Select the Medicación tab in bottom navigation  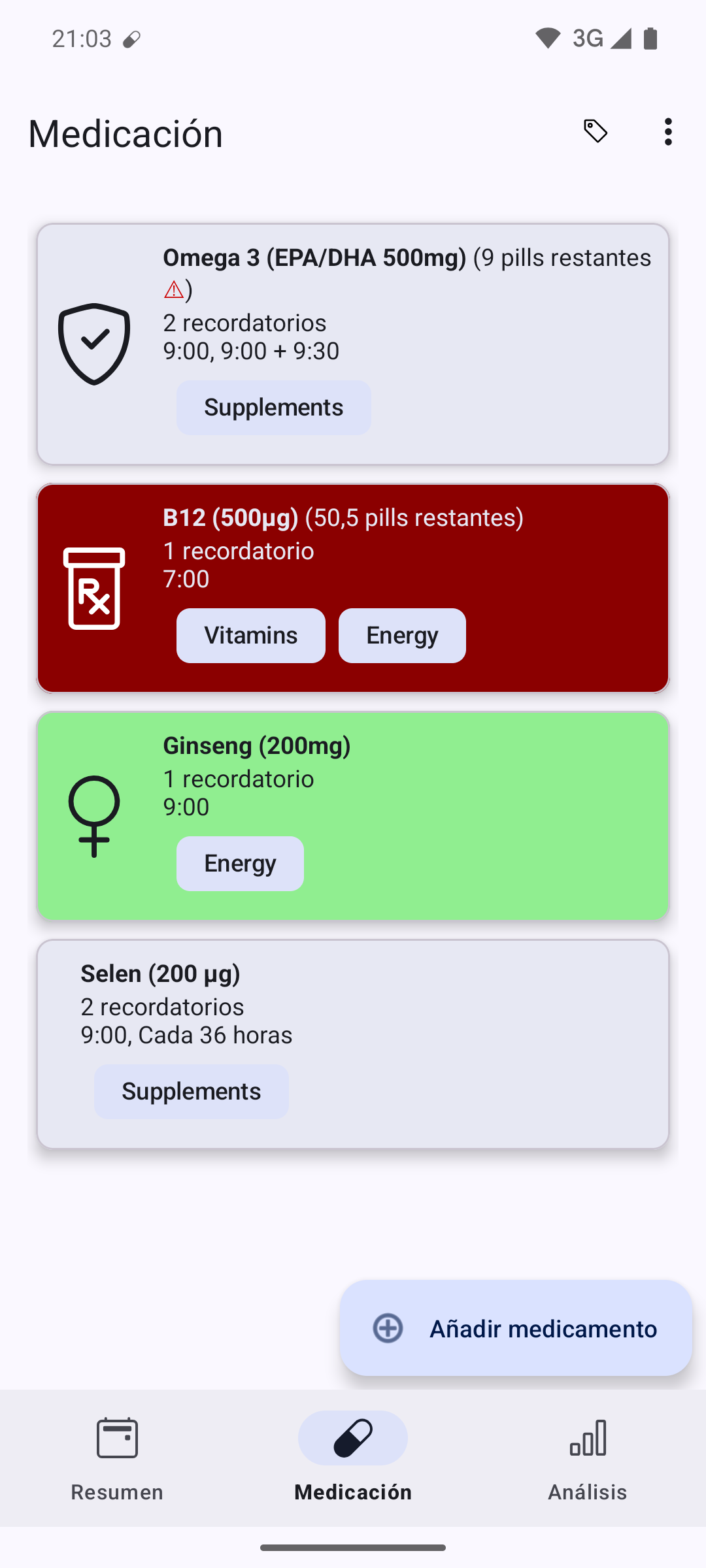click(353, 1458)
